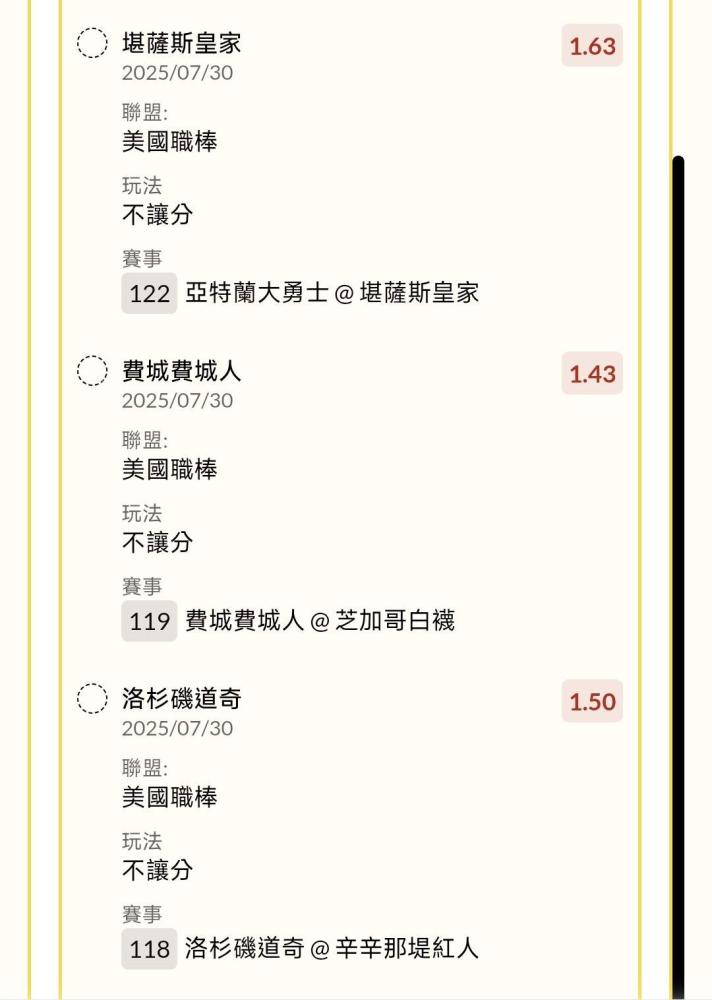
Task: Tap the 1.50 odds for 洛杉磯道奇
Action: [592, 701]
